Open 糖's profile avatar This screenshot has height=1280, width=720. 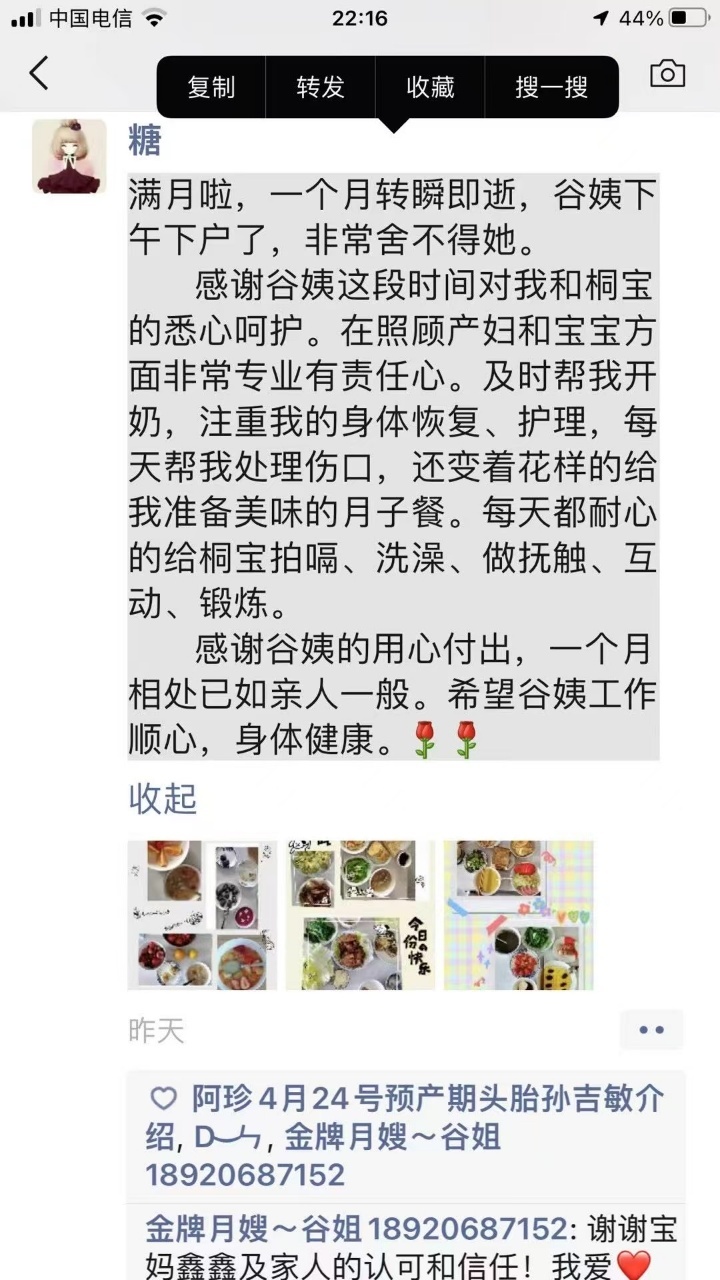point(69,156)
